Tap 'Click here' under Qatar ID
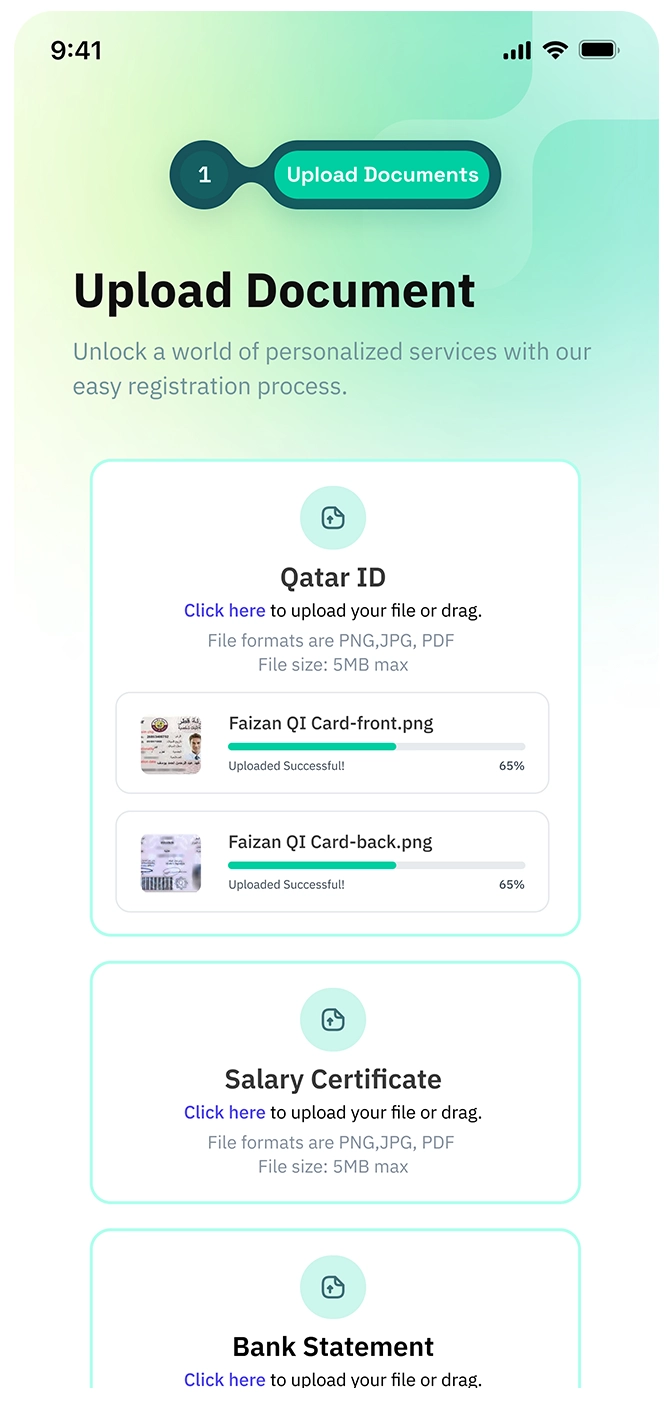This screenshot has width=672, height=1419. (225, 611)
